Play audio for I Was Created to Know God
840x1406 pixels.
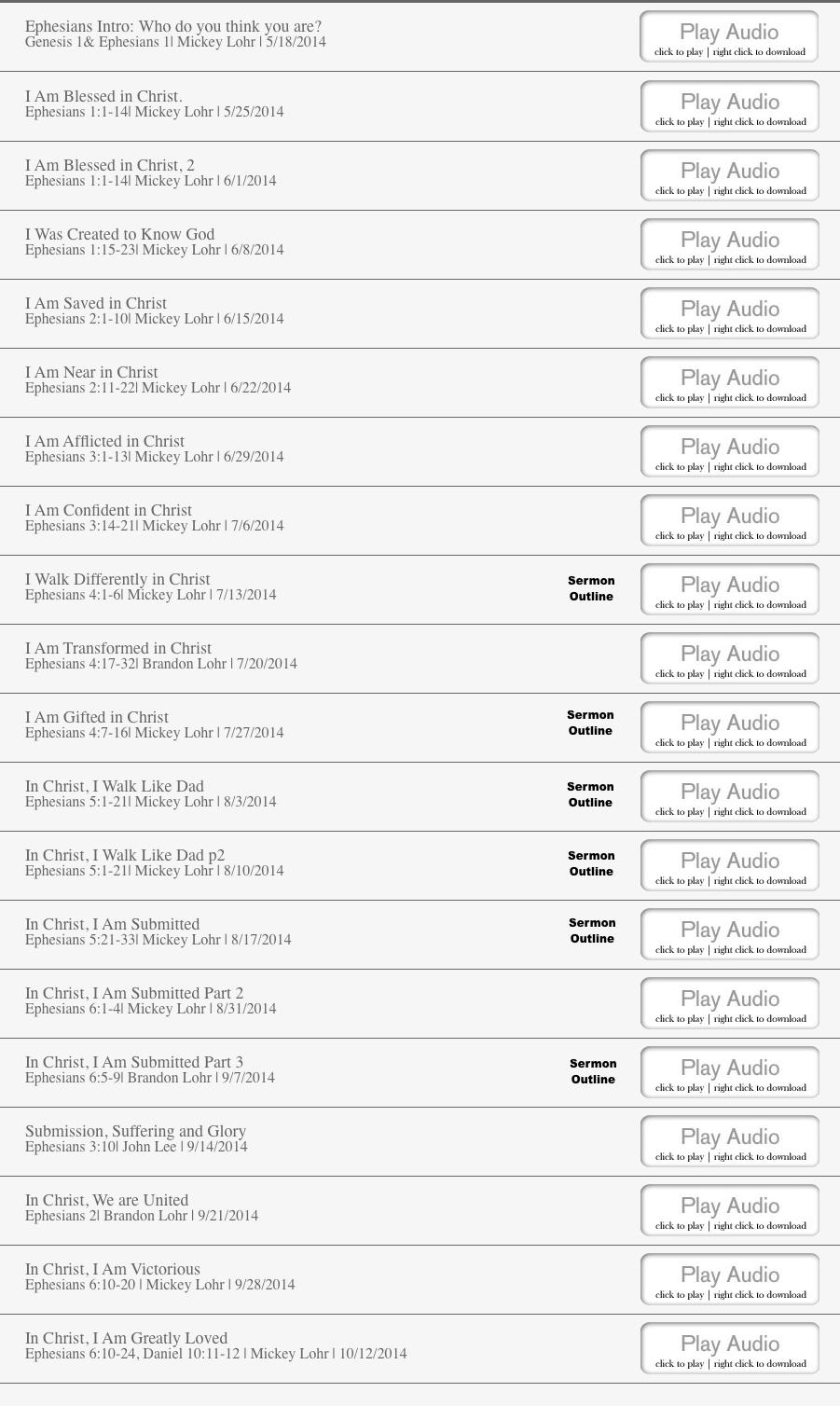729,244
